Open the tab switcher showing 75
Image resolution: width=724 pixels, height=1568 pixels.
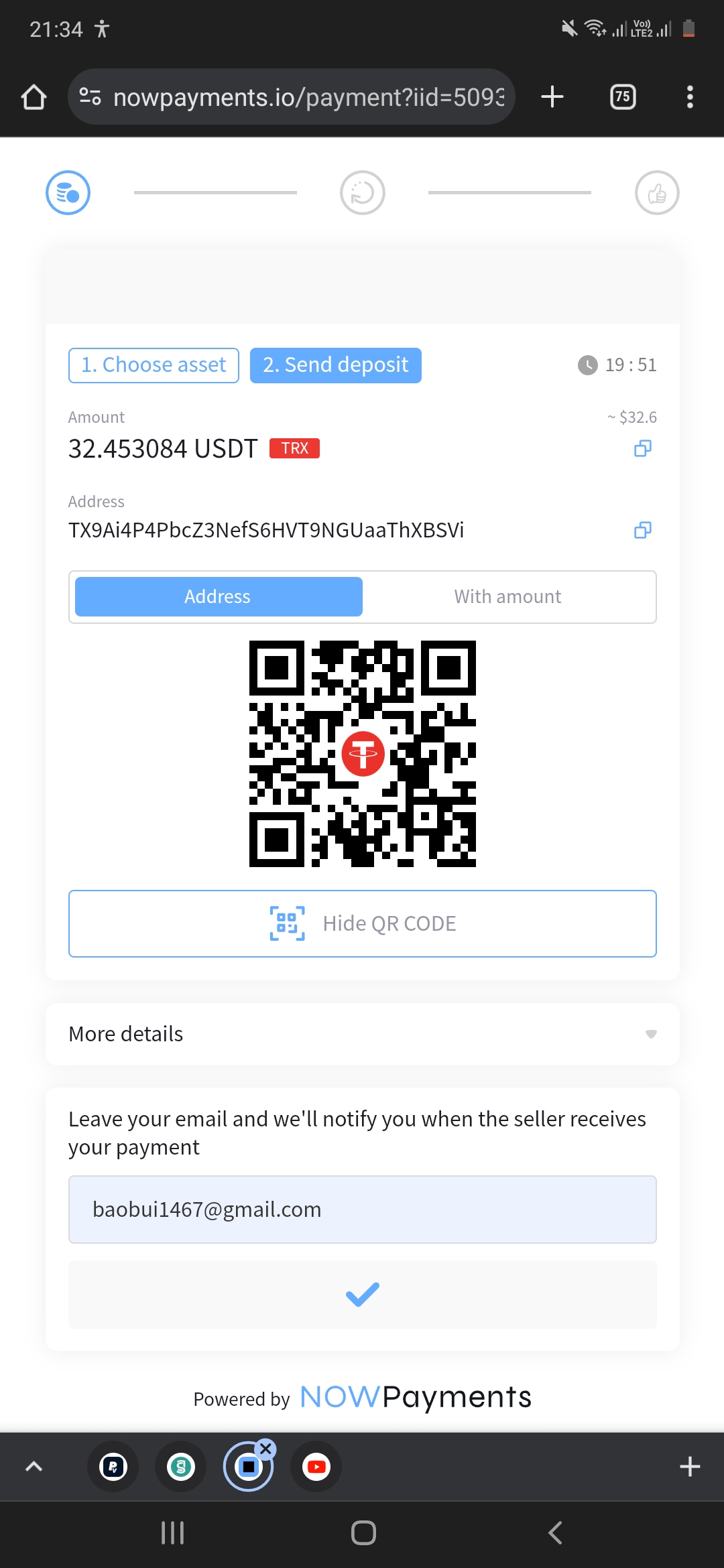tap(623, 97)
